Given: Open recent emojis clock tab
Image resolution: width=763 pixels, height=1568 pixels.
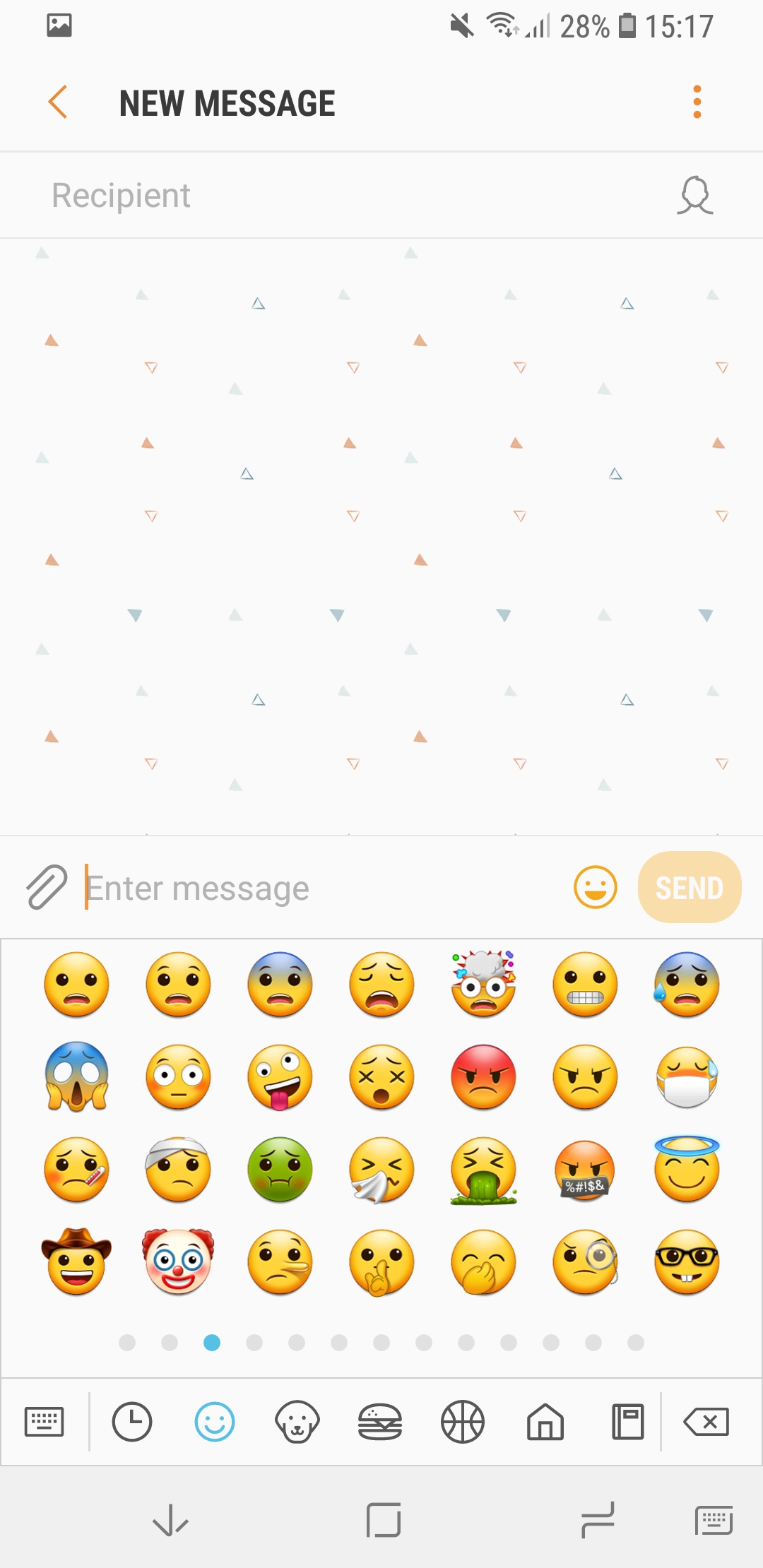Looking at the screenshot, I should point(132,1421).
